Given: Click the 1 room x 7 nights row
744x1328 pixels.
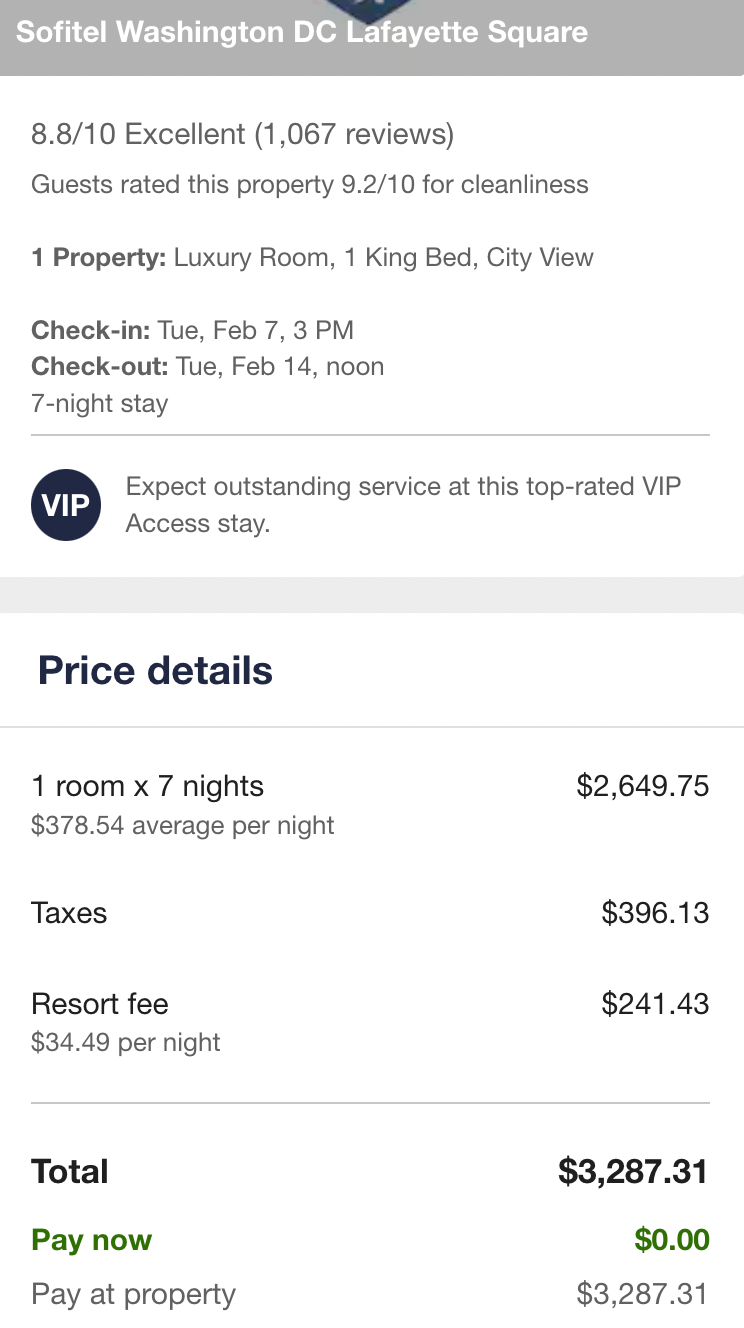Looking at the screenshot, I should tap(148, 786).
